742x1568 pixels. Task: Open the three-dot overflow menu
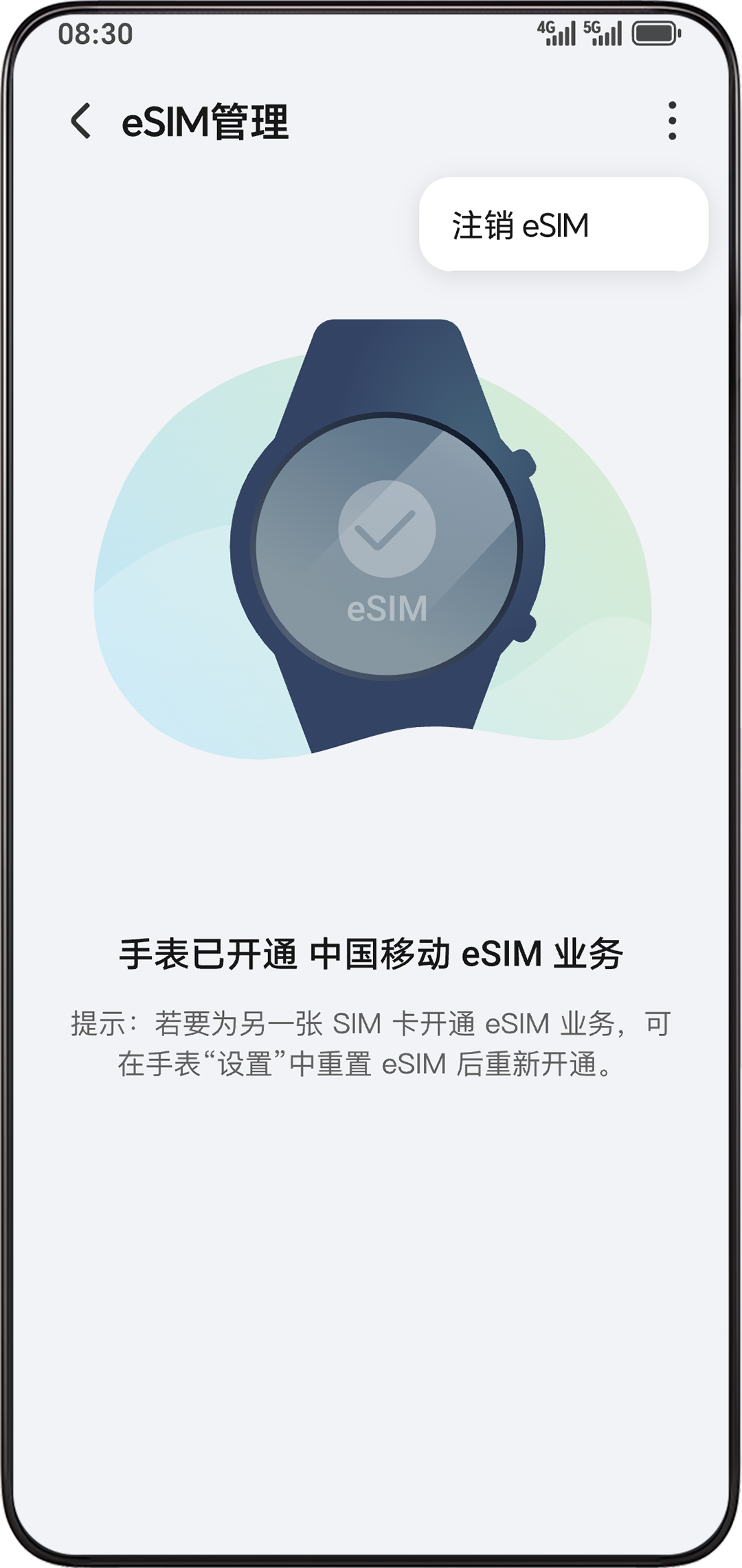tap(672, 121)
